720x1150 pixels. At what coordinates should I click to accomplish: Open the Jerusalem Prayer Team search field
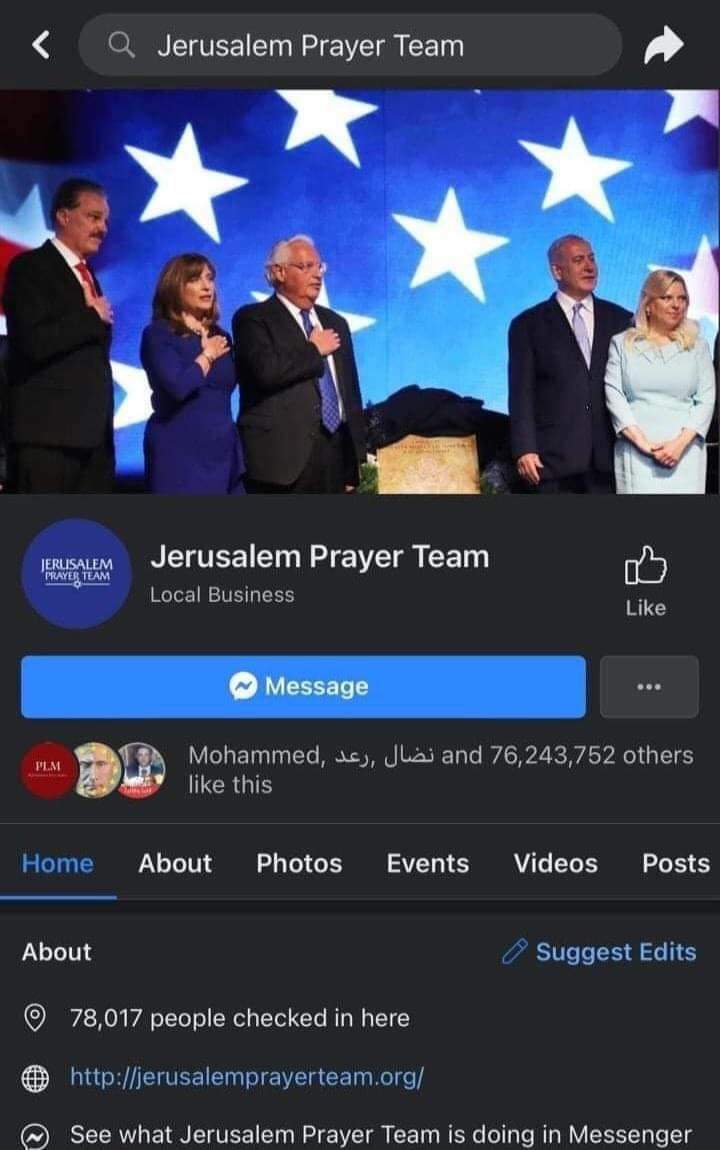click(350, 45)
